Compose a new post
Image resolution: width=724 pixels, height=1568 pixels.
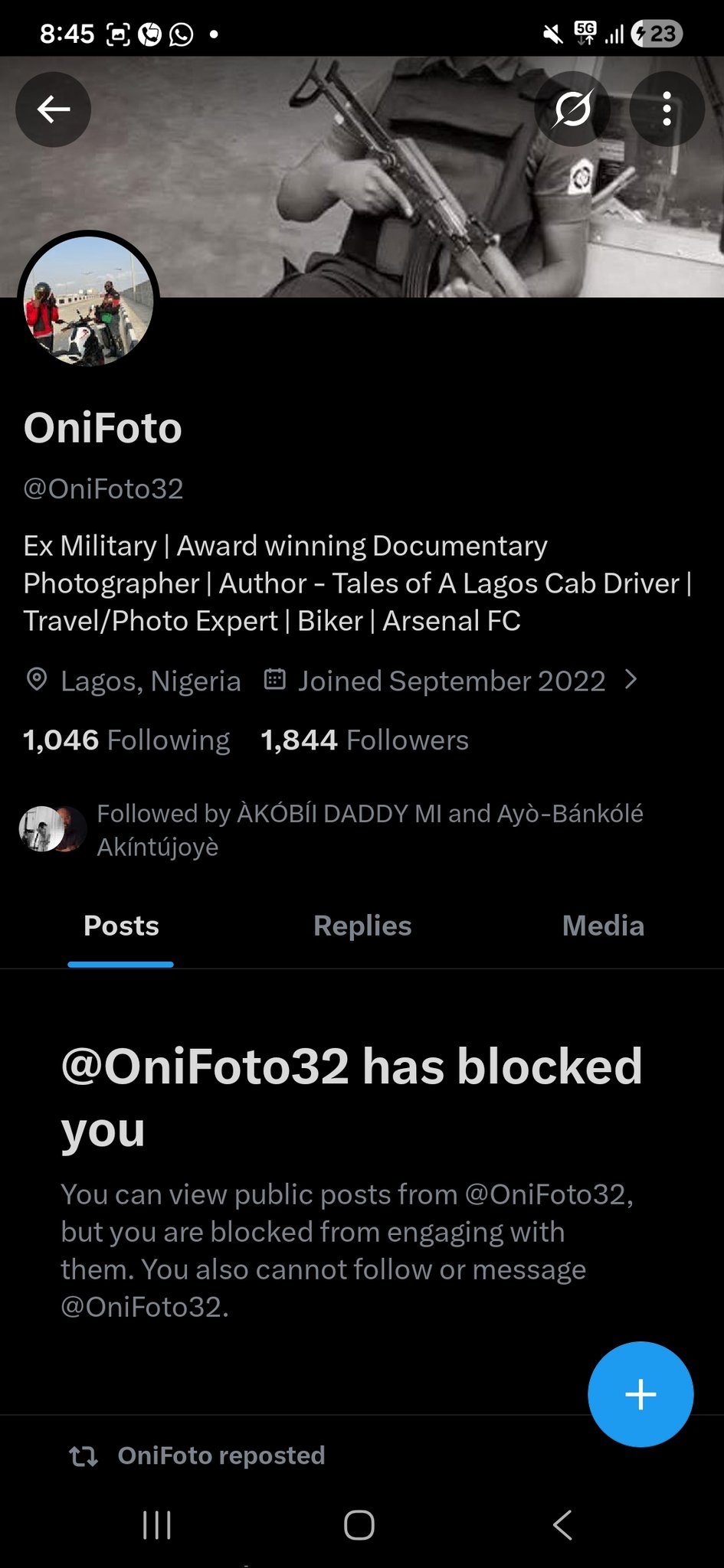pyautogui.click(x=640, y=1394)
